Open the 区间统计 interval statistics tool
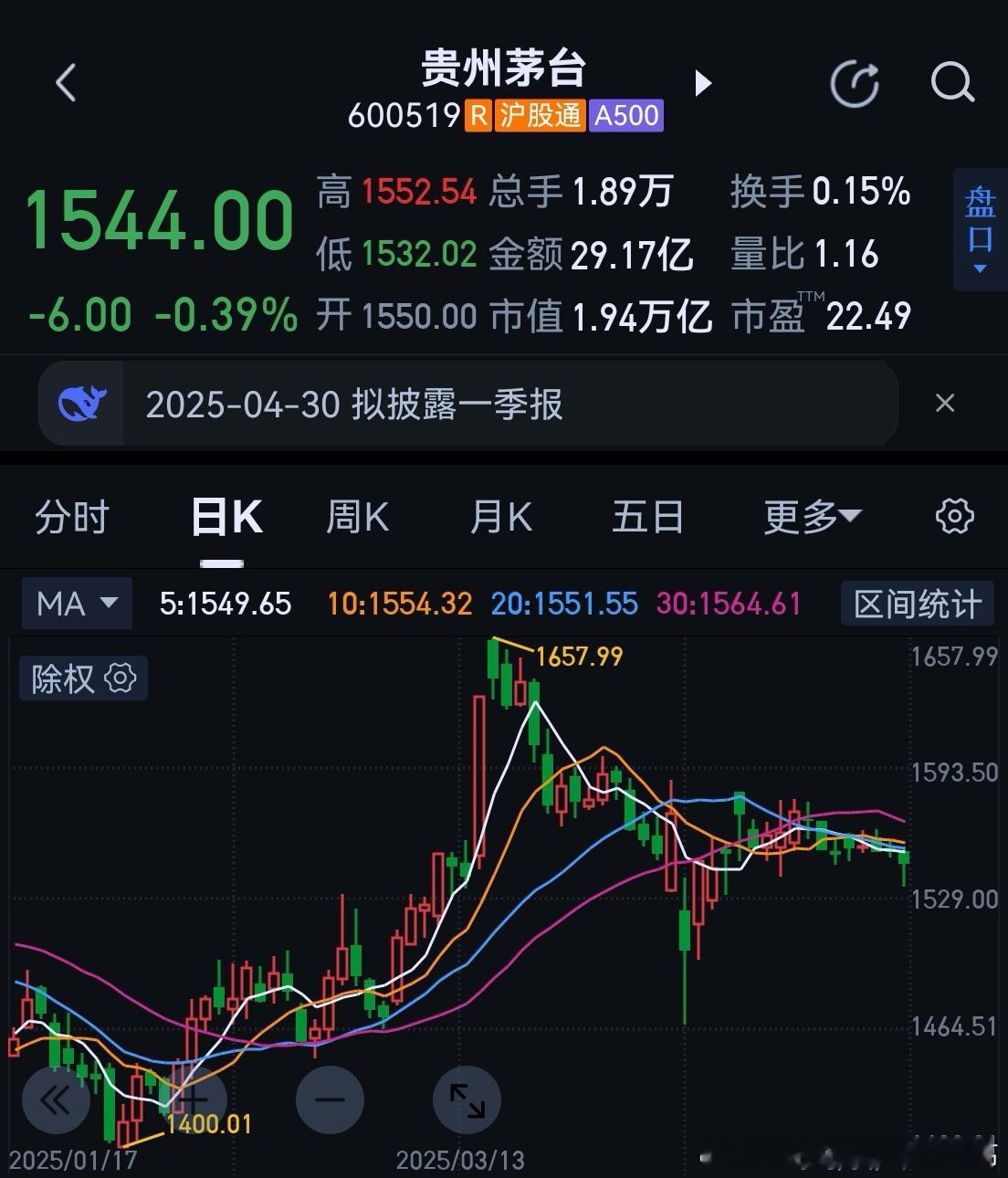Screen dimensions: 1008x1178 (916, 604)
